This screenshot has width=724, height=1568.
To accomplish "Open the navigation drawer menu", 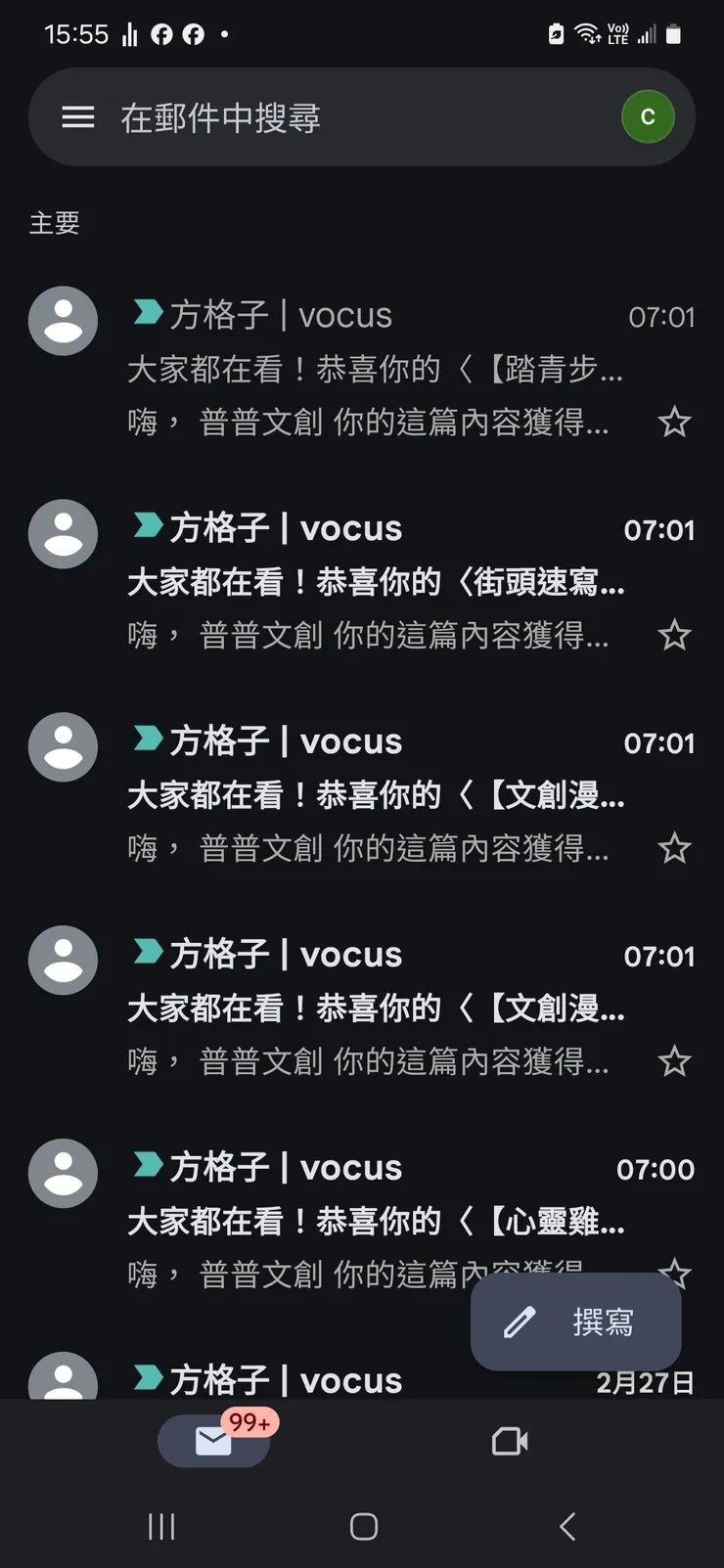I will tap(76, 116).
